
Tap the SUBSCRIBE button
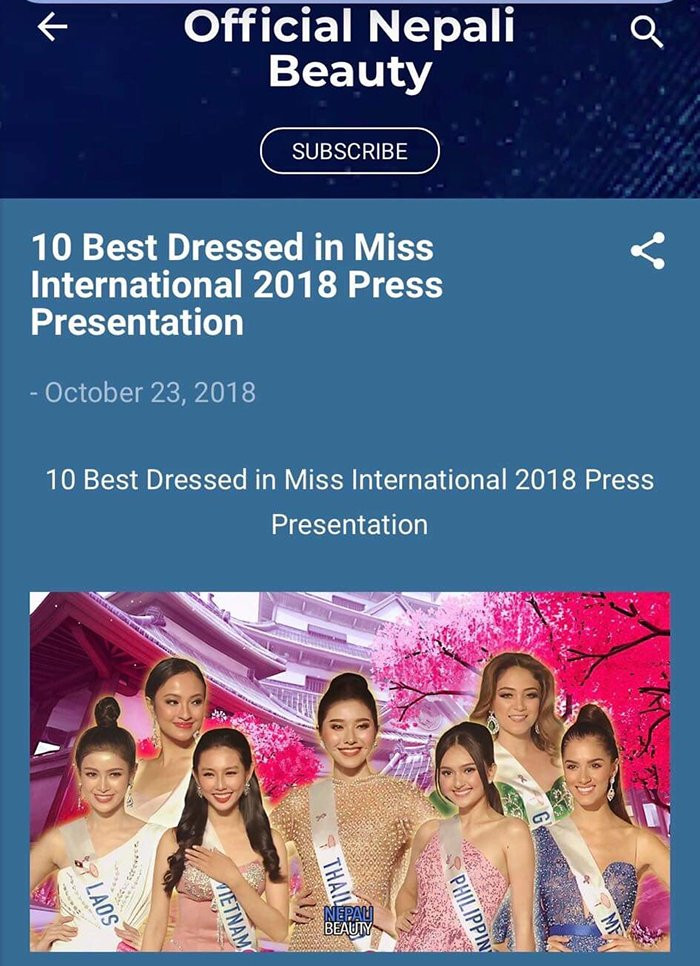pos(349,151)
